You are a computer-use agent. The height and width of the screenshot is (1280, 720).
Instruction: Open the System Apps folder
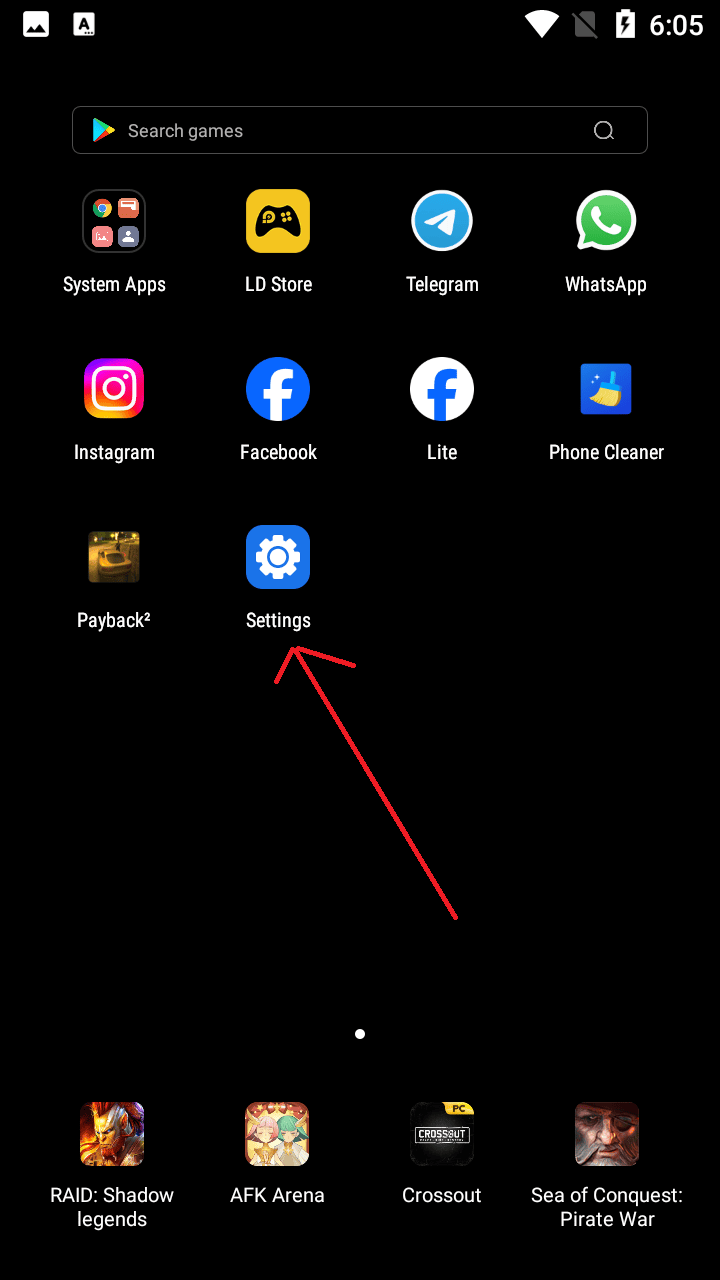[114, 222]
